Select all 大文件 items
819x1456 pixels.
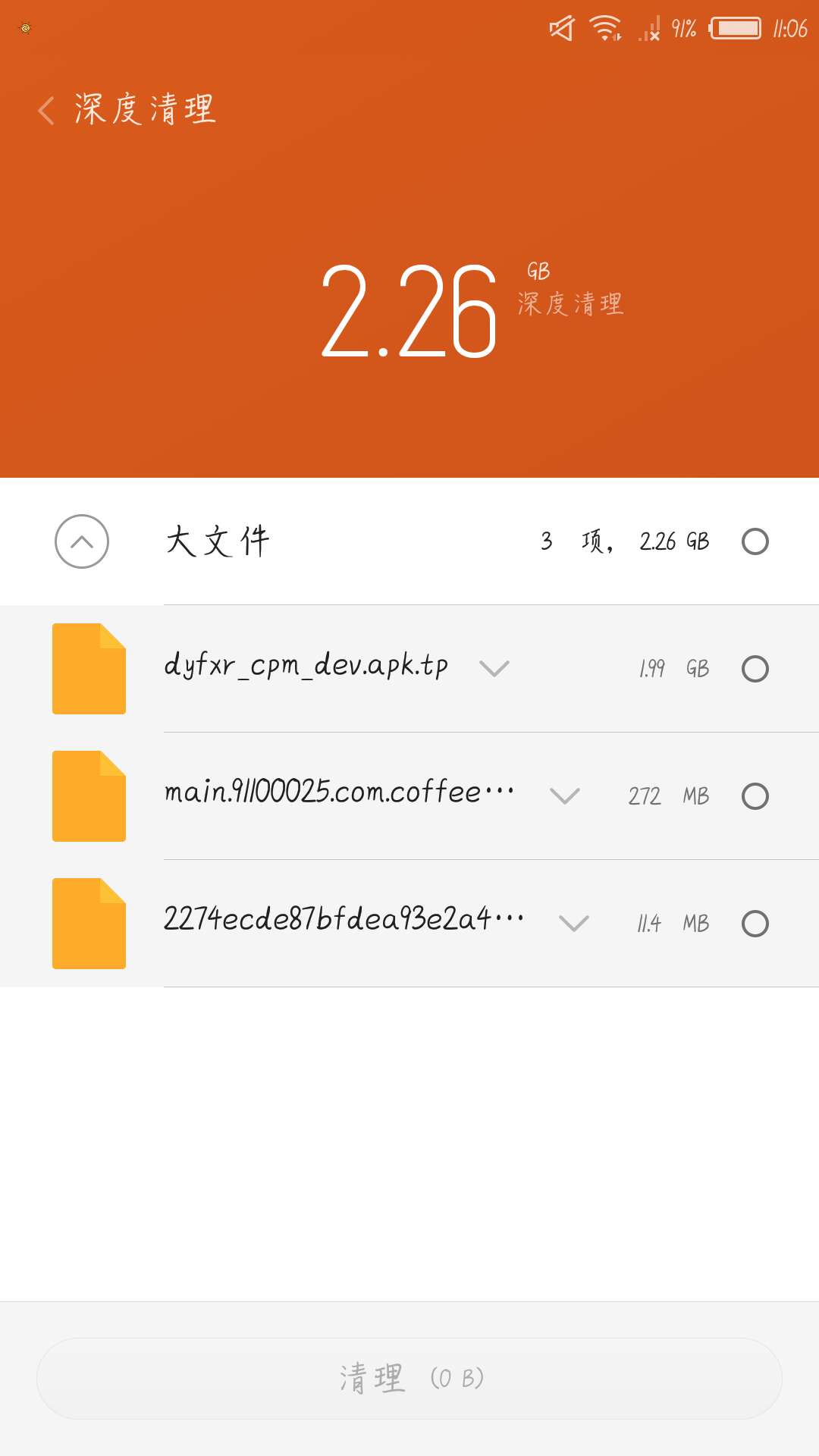point(755,541)
